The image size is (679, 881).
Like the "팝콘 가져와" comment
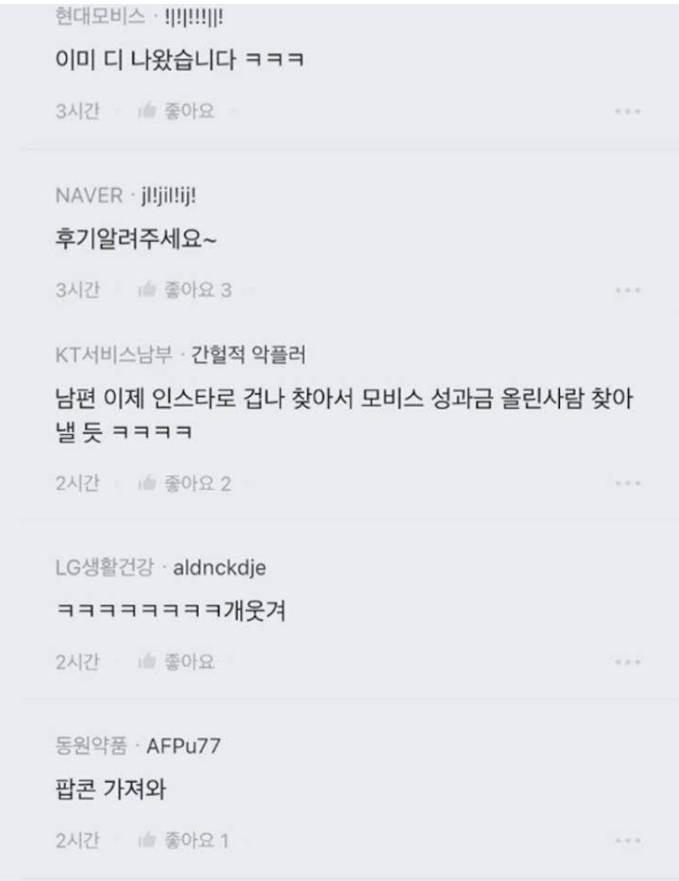[183, 841]
